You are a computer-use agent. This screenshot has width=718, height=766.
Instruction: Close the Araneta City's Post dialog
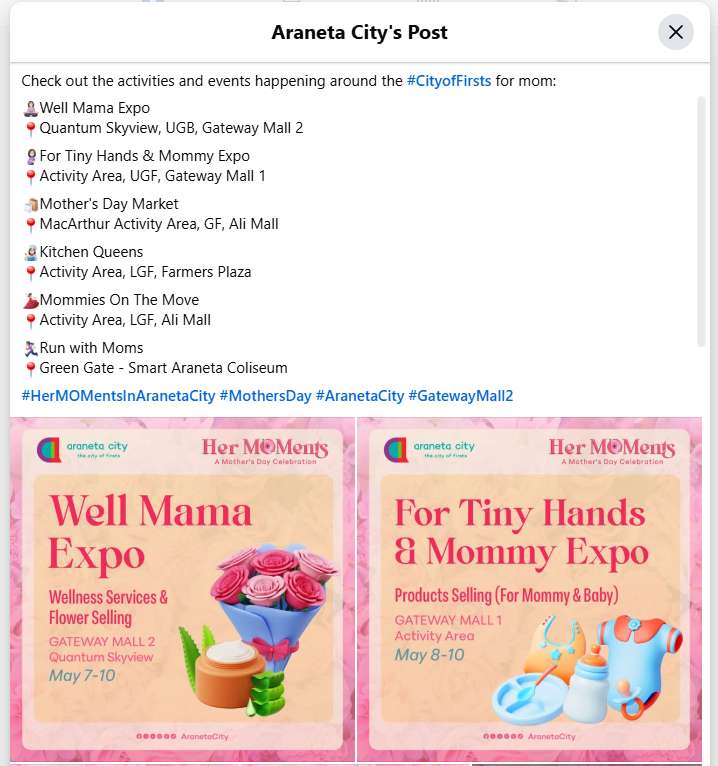point(676,32)
